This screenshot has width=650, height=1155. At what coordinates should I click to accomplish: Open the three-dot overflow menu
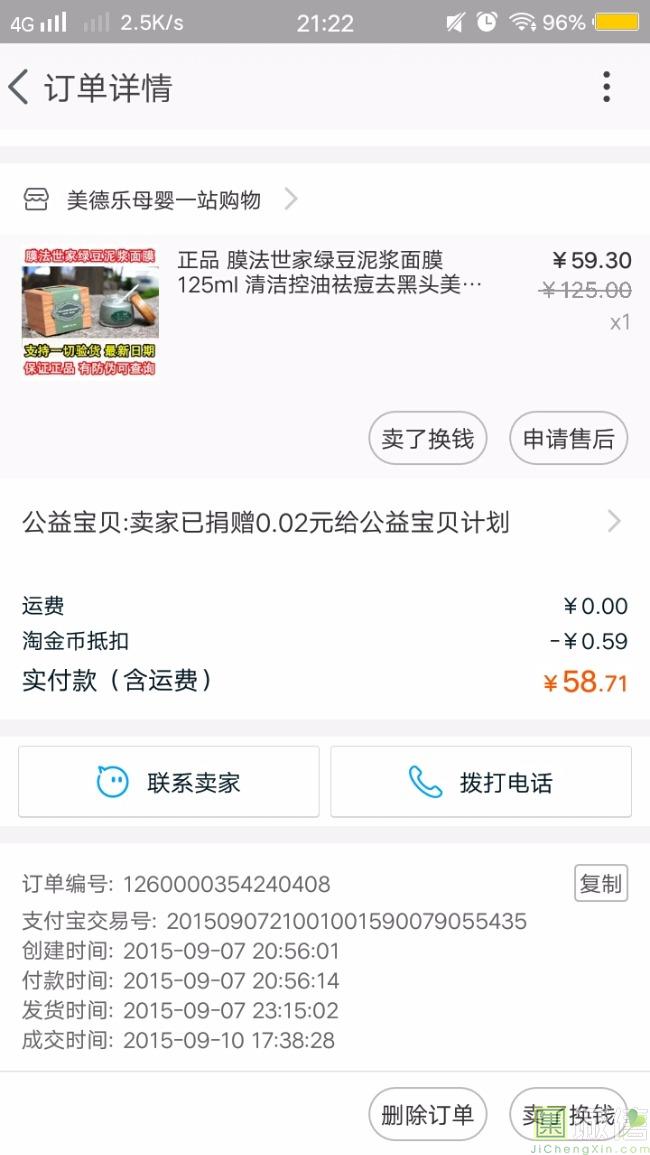[606, 88]
